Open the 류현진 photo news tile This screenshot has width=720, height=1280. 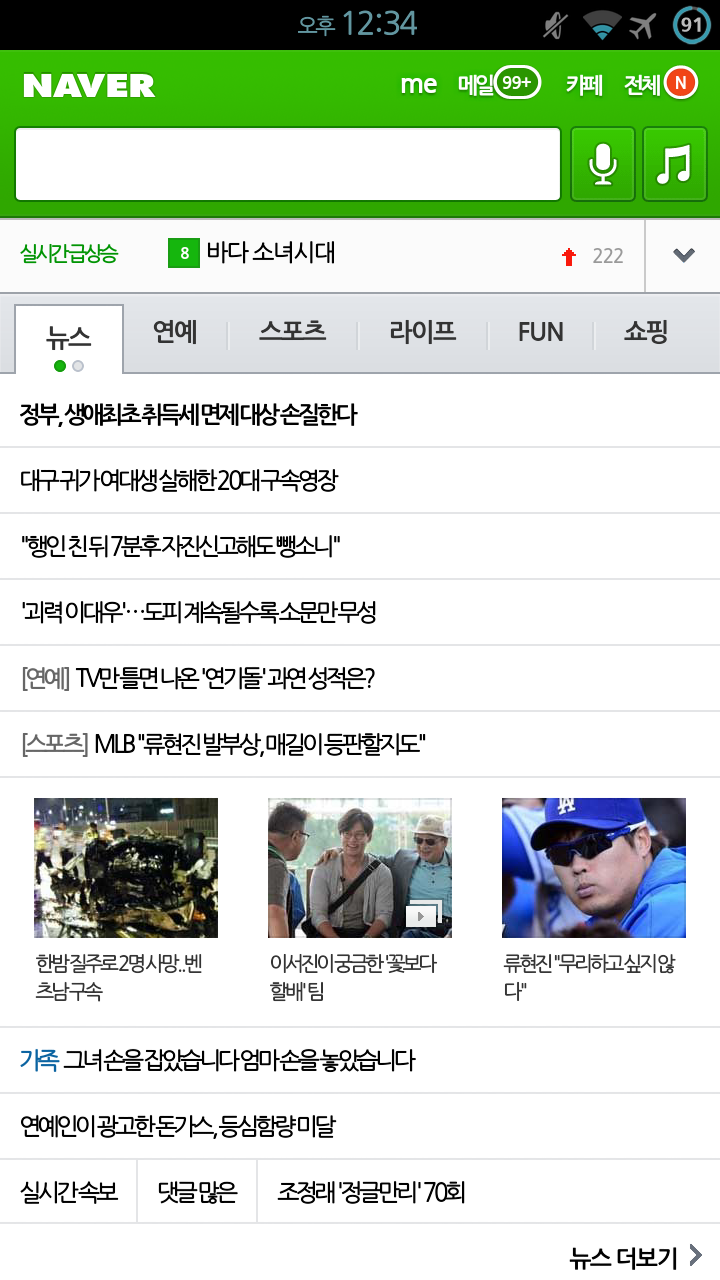coord(593,868)
